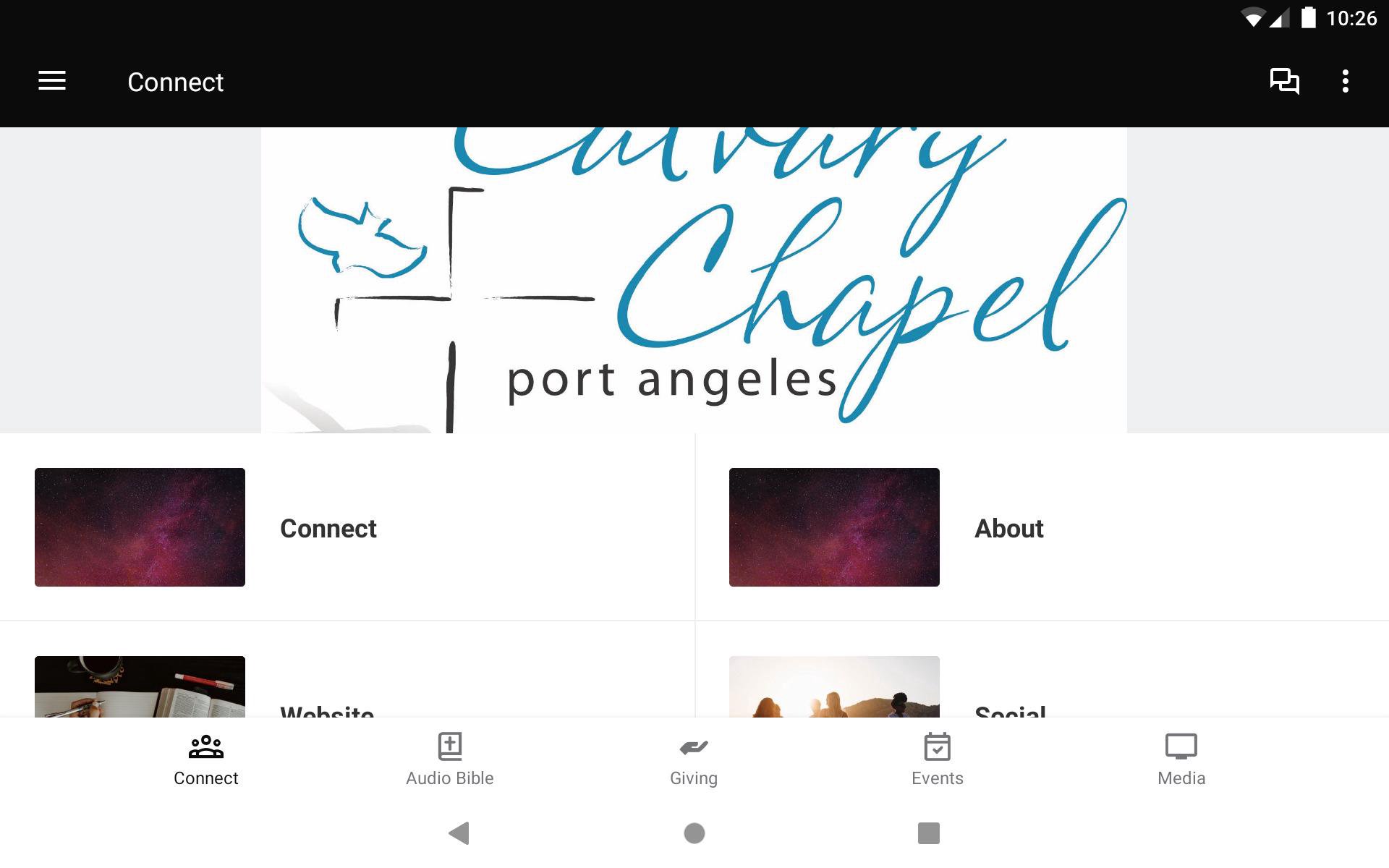Switch to the Audio Bible tab
The width and height of the screenshot is (1389, 868).
449,759
